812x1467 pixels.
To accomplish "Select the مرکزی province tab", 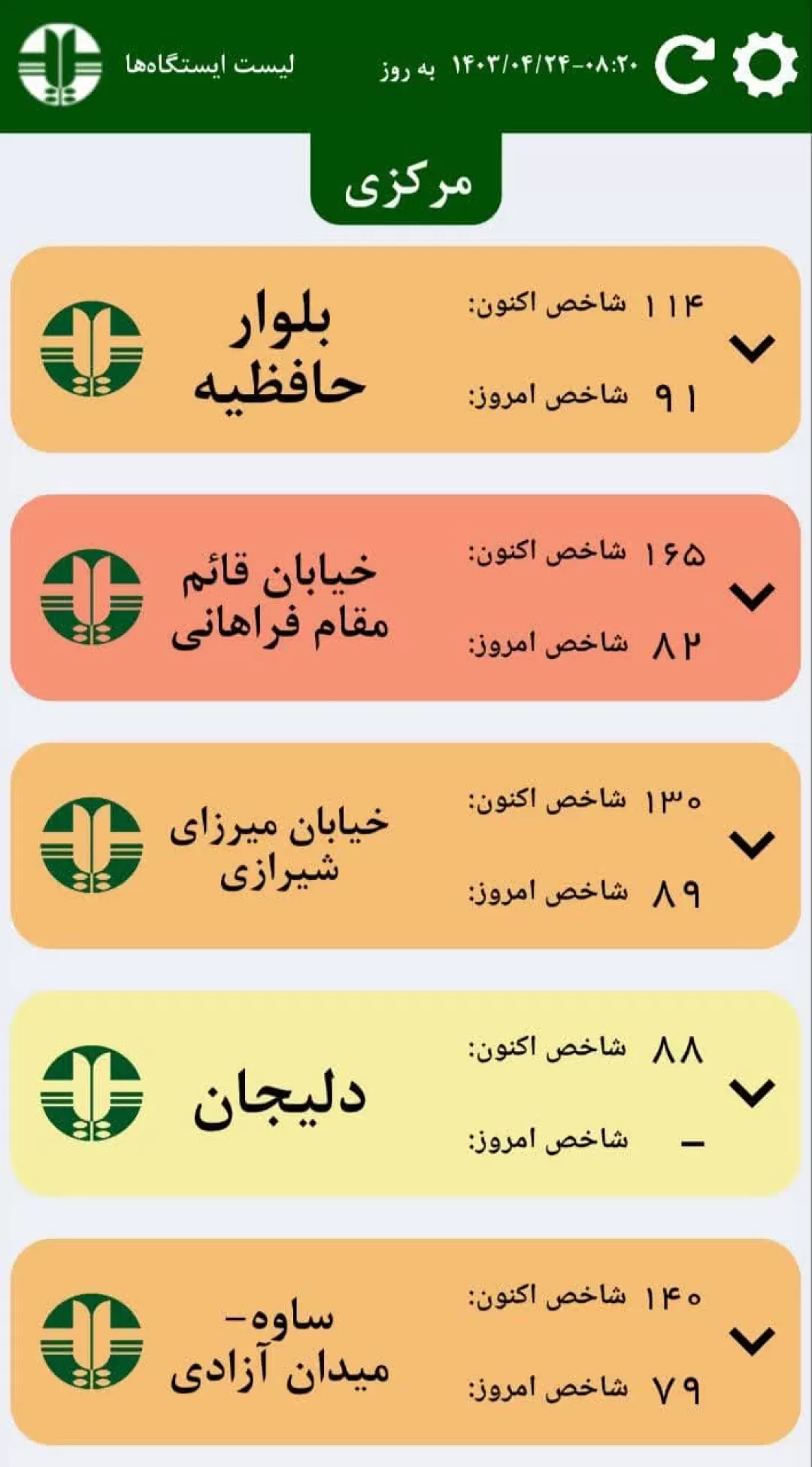I will [406, 181].
